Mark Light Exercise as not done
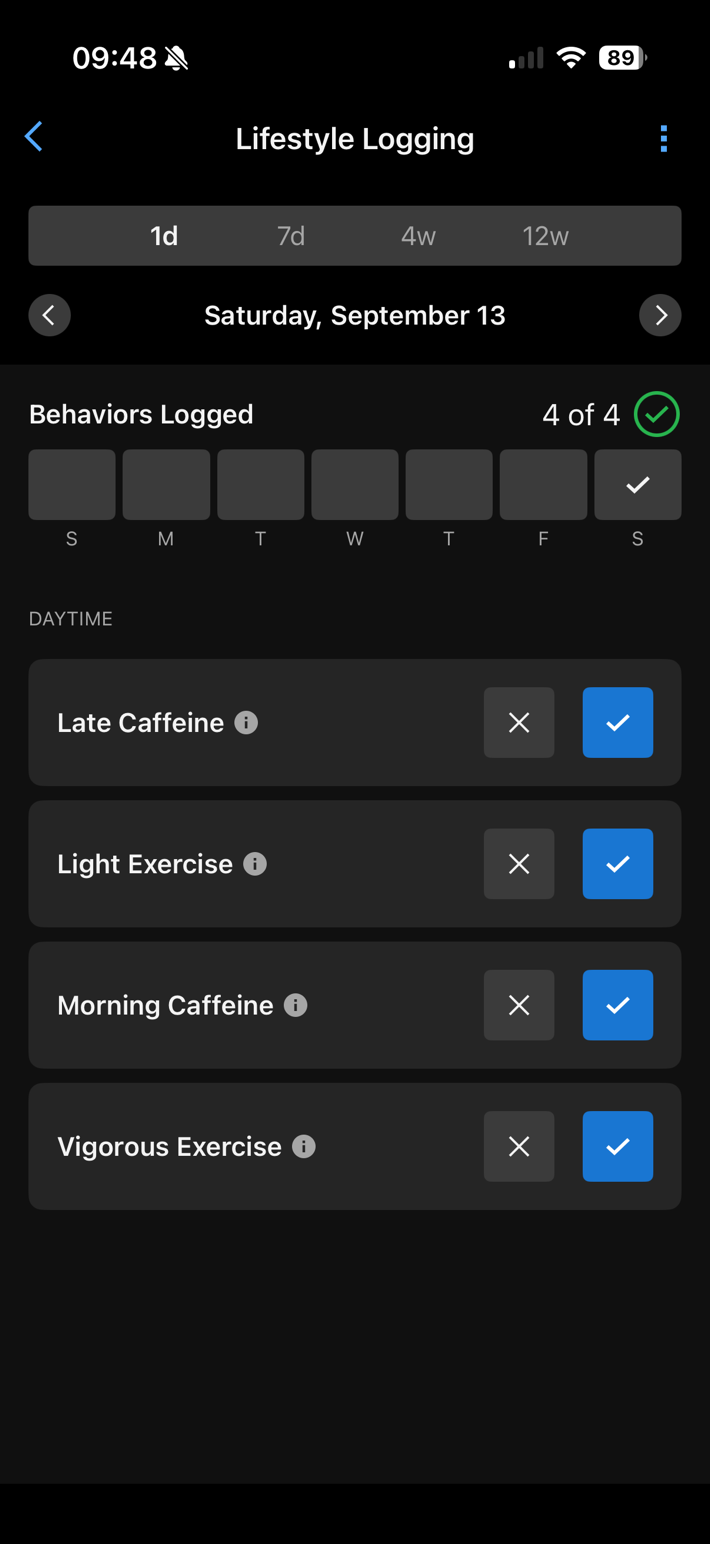 (519, 863)
